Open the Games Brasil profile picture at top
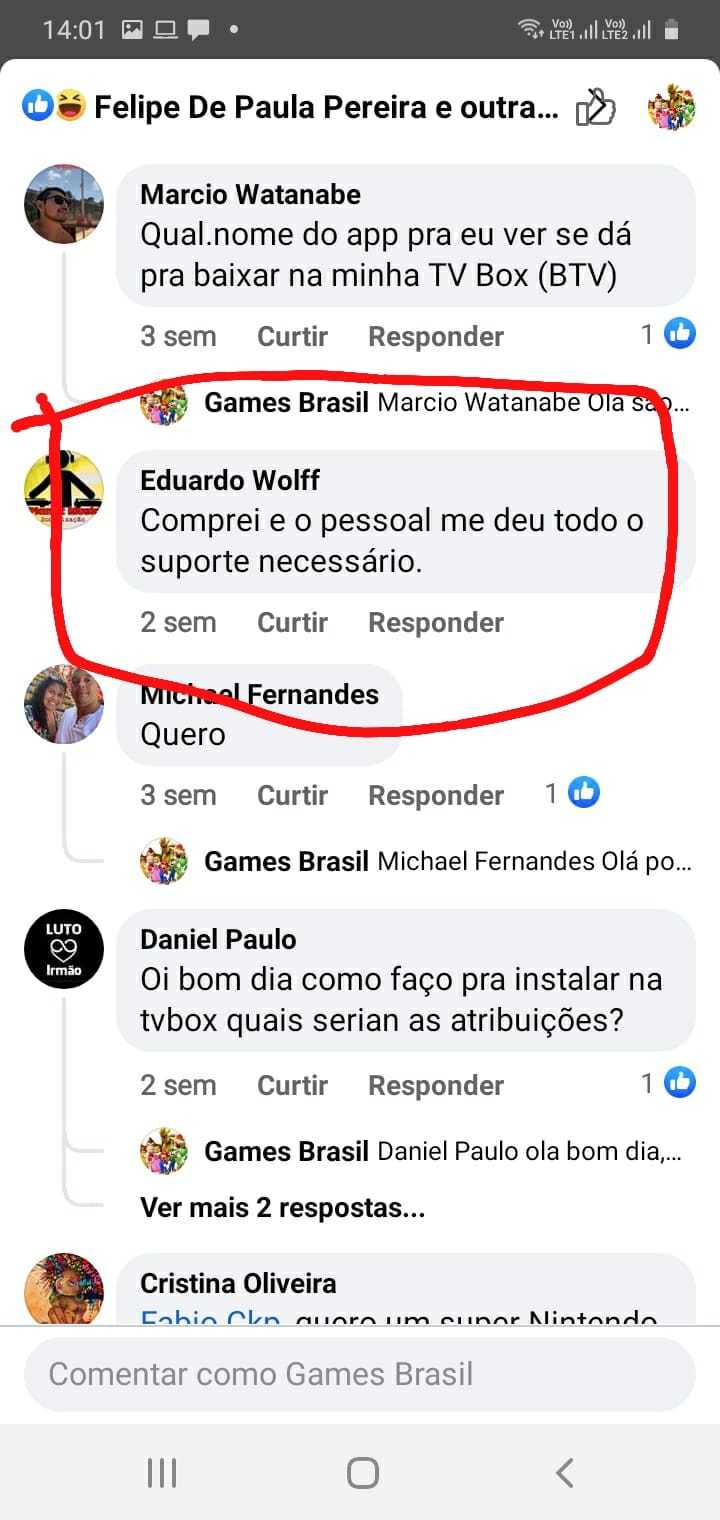The image size is (720, 1520). (x=671, y=107)
